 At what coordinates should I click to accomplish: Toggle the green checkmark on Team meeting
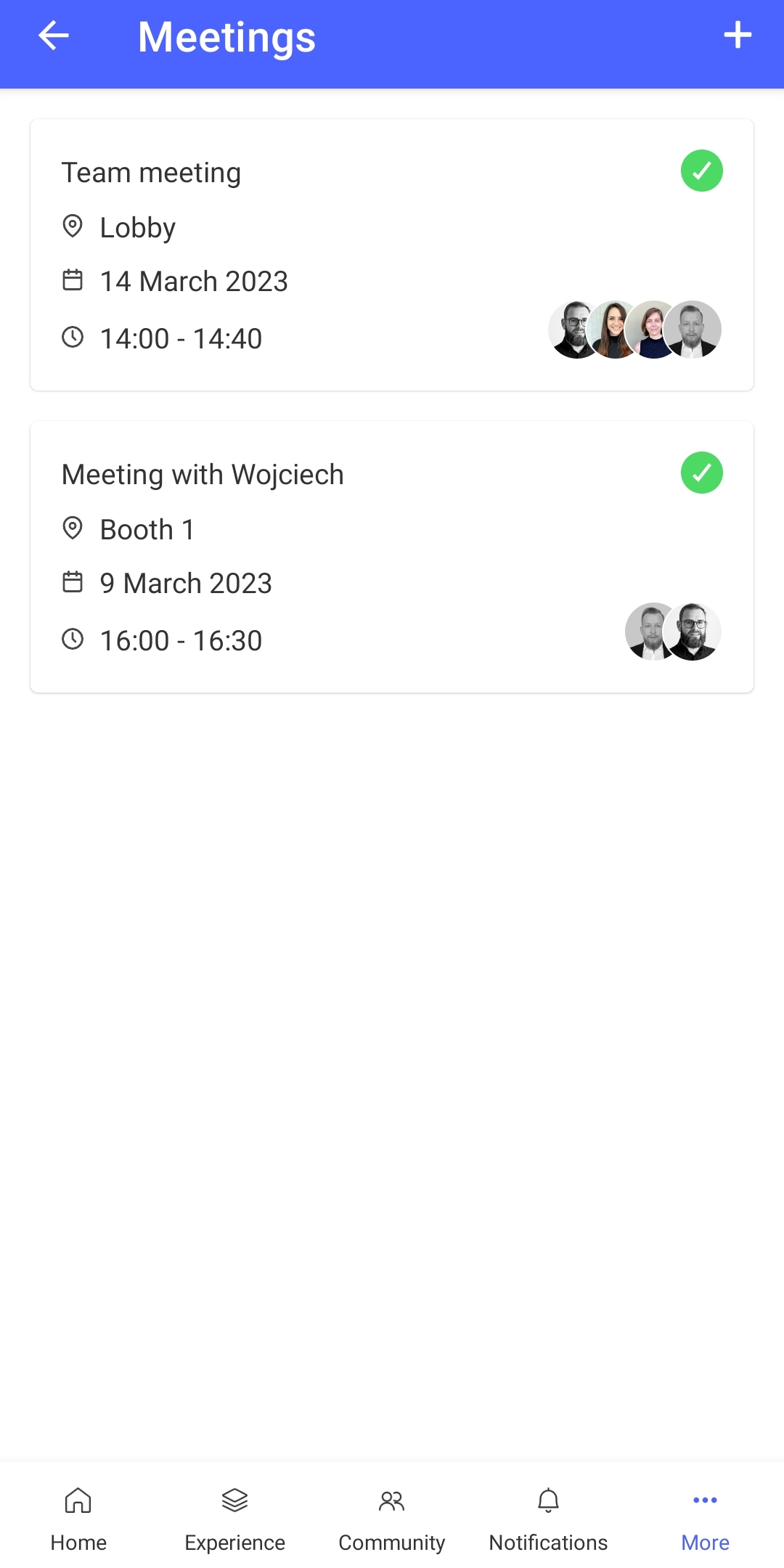(701, 171)
